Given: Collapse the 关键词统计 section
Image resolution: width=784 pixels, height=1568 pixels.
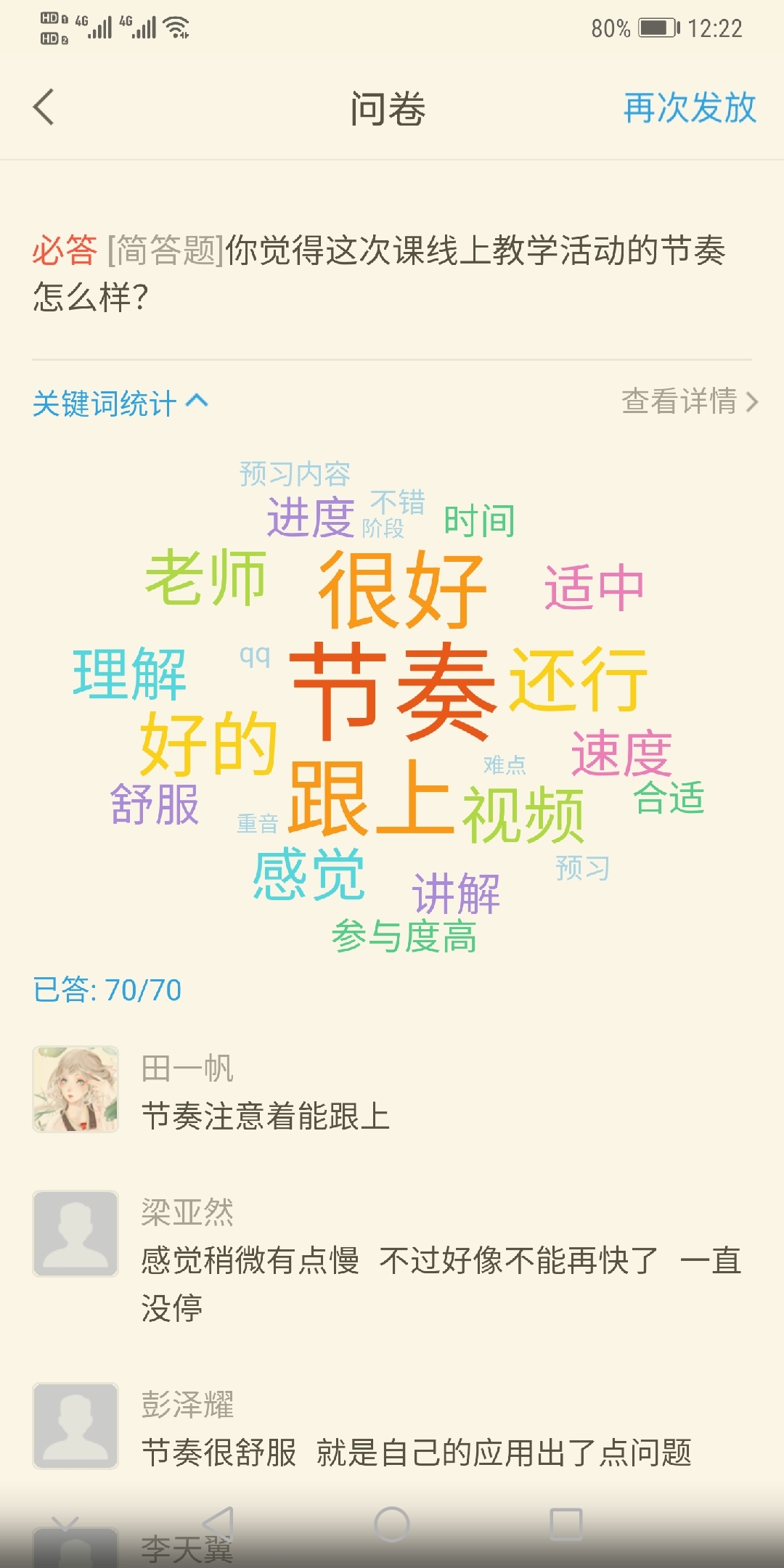Looking at the screenshot, I should pos(120,403).
